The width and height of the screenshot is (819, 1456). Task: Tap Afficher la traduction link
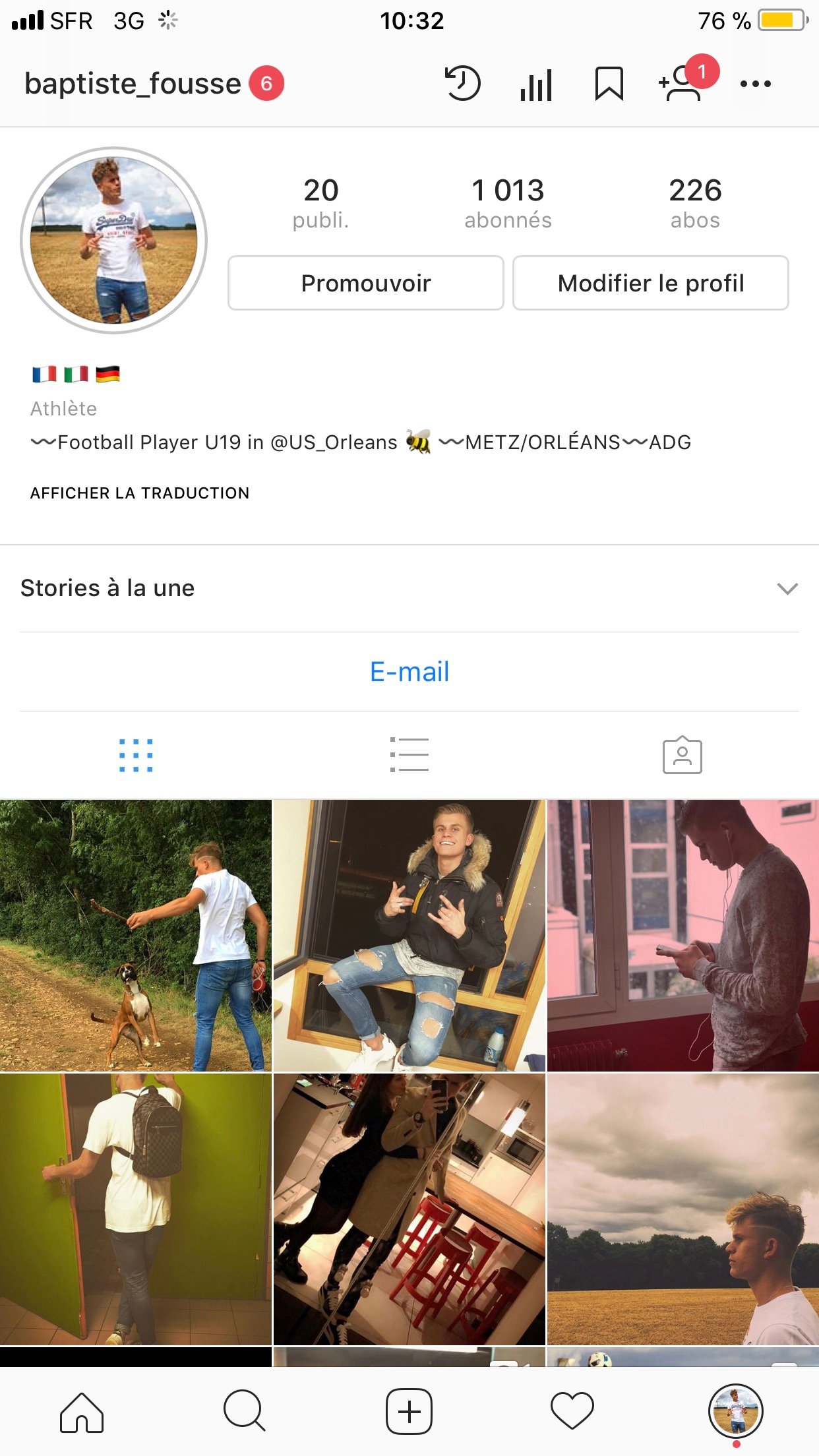coord(140,493)
